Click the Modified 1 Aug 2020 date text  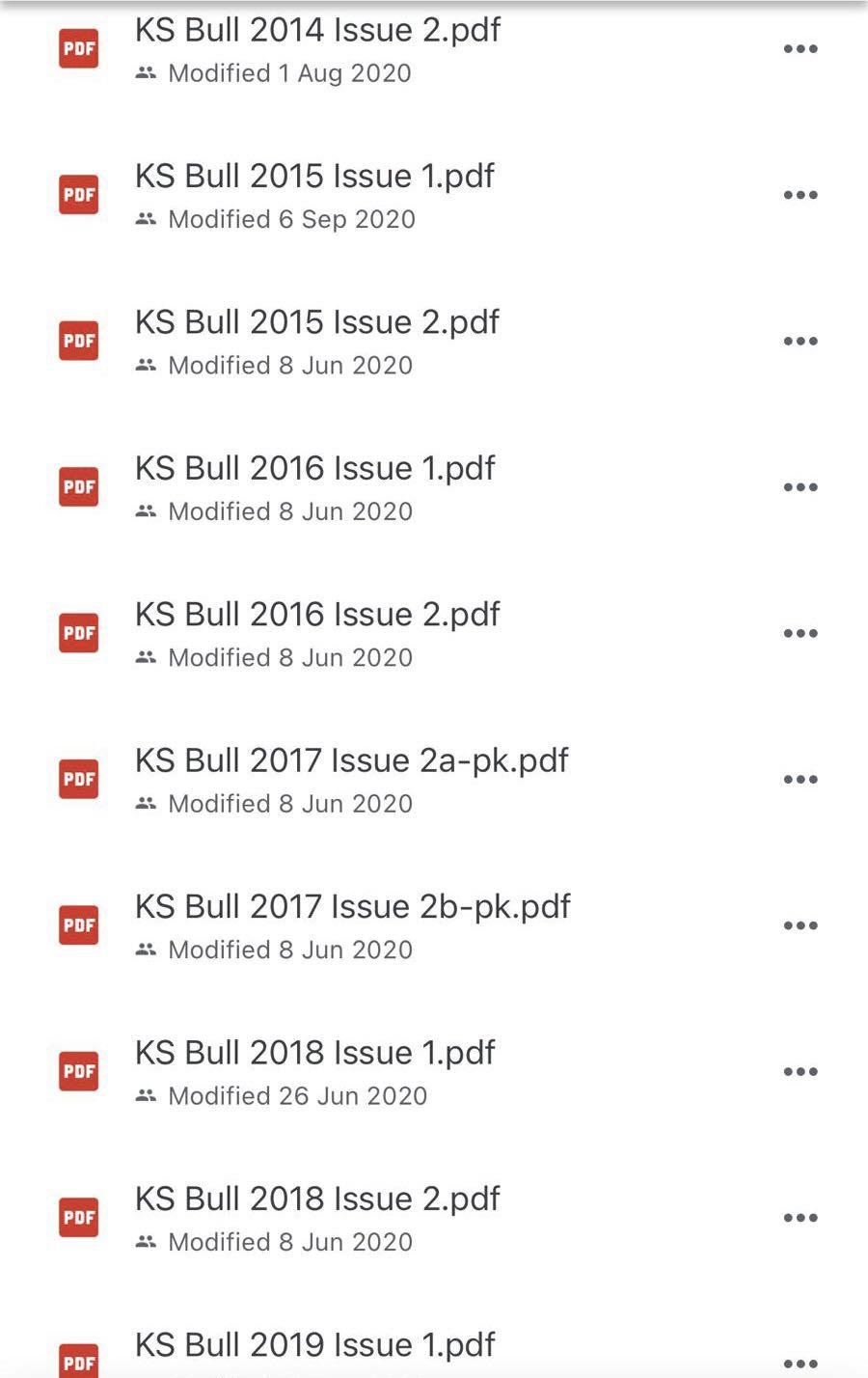(289, 72)
